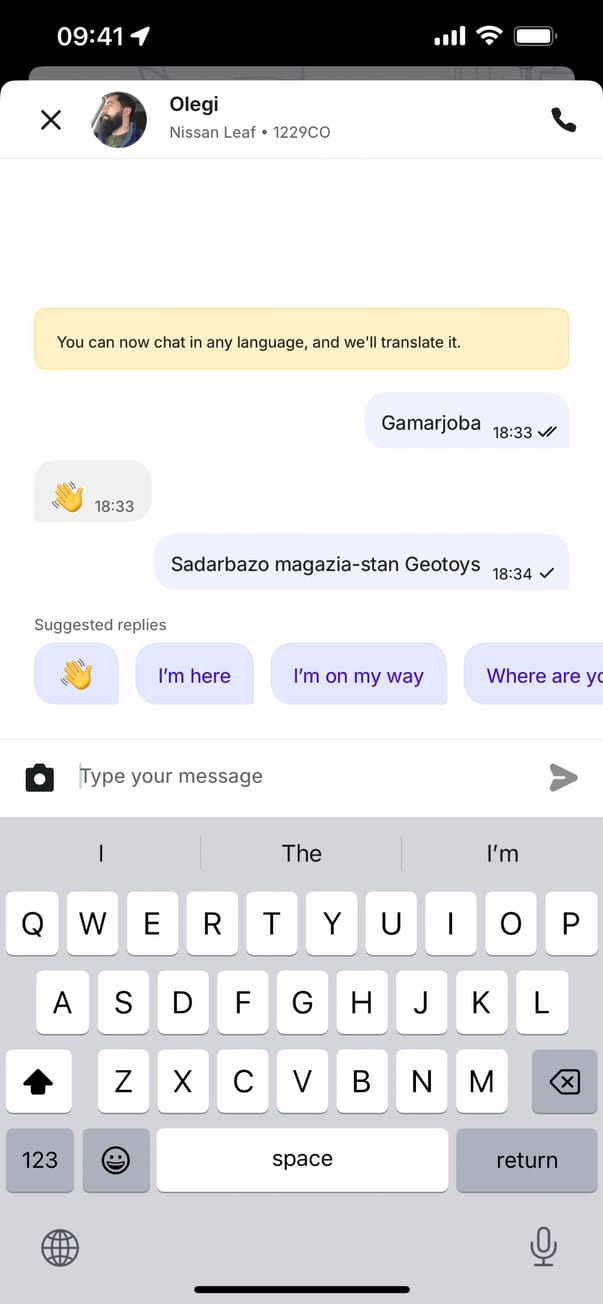The height and width of the screenshot is (1304, 603).
Task: Focus the Type your message field
Action: 300,776
